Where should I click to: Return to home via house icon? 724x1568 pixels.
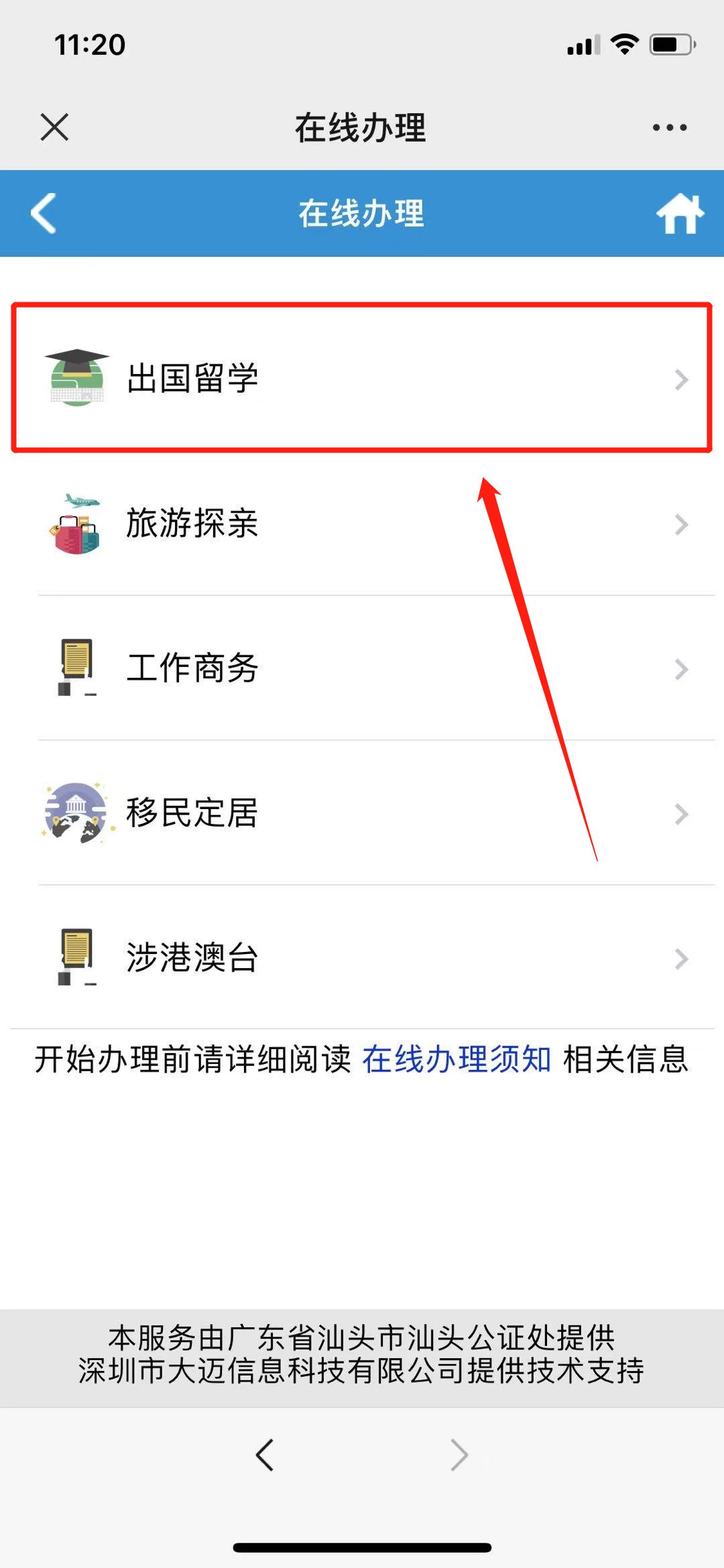(679, 214)
